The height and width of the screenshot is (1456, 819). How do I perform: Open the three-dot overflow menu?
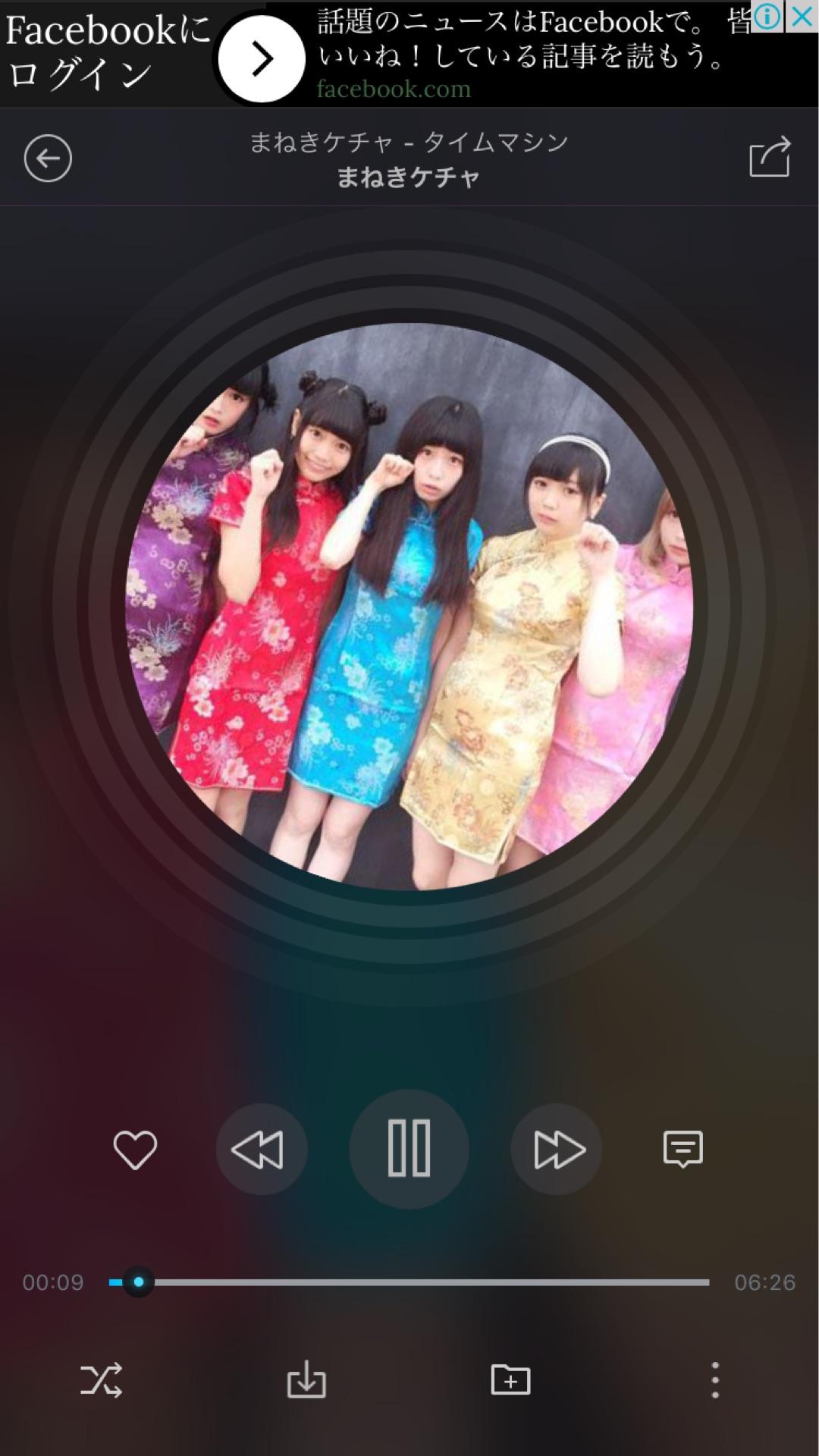pos(714,1379)
